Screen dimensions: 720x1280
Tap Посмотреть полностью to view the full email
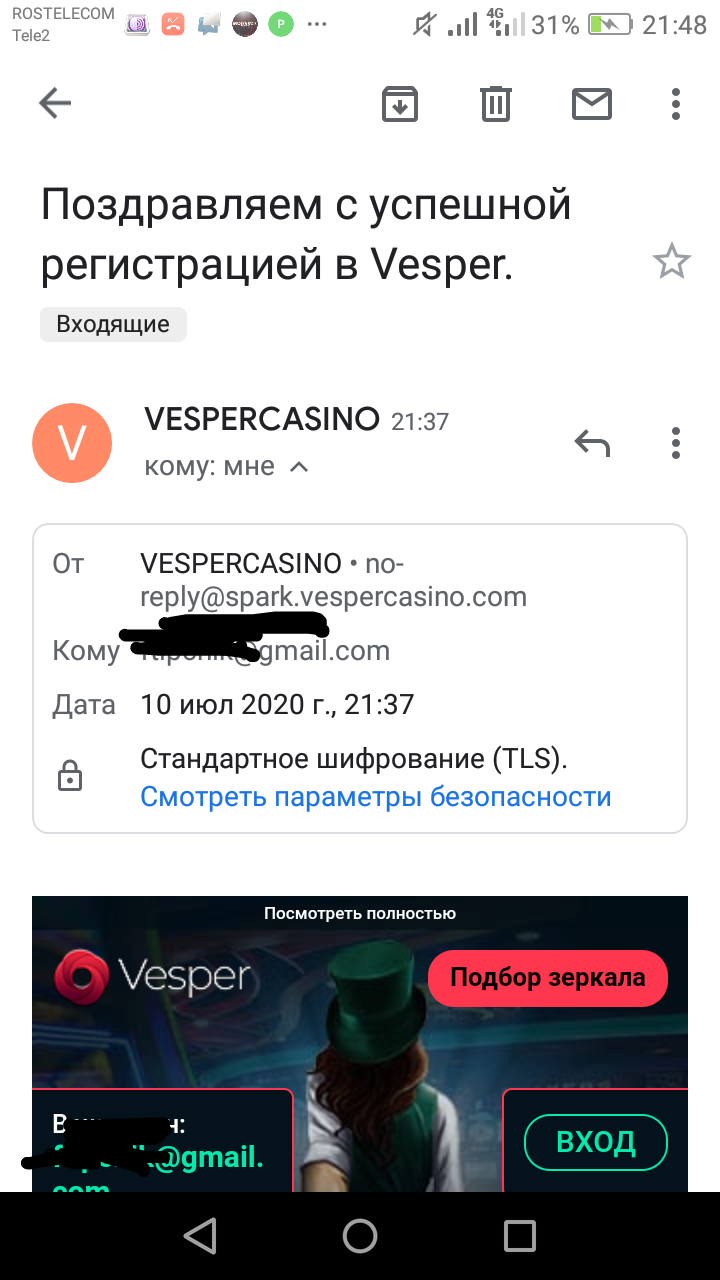click(360, 913)
